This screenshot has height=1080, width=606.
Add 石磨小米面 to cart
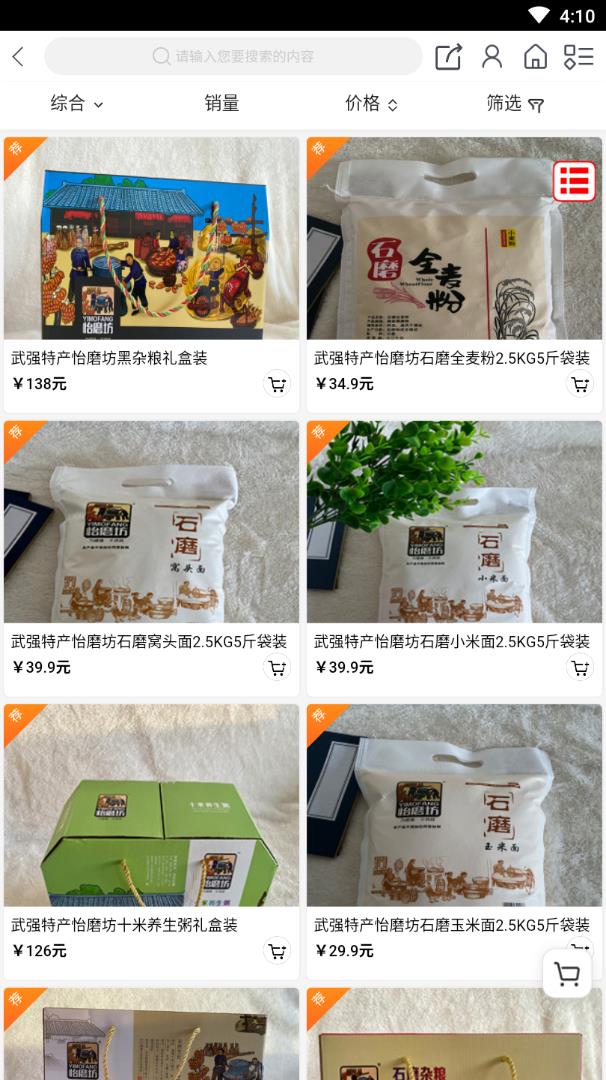pos(579,668)
